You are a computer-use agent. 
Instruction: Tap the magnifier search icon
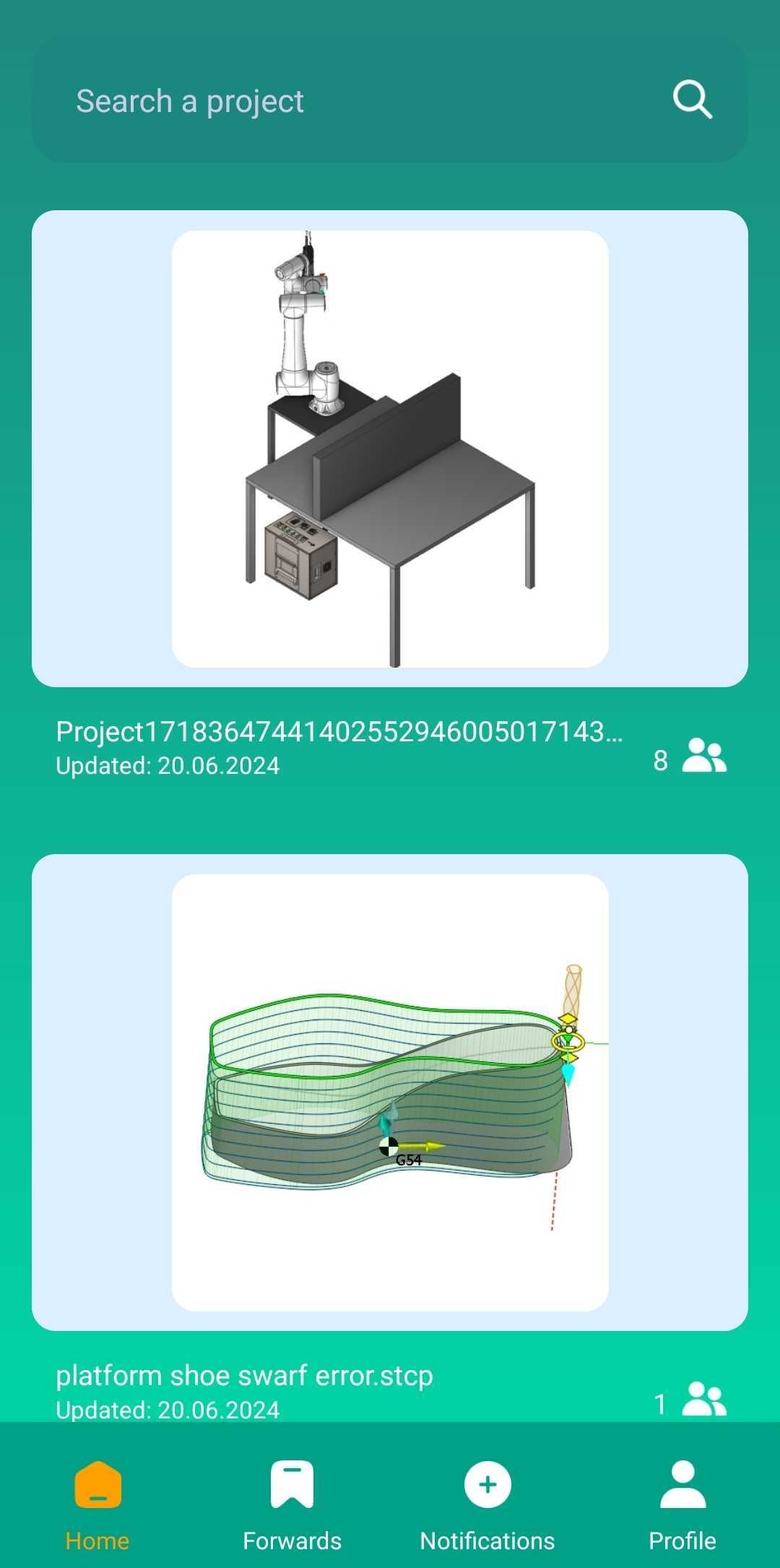(x=692, y=100)
